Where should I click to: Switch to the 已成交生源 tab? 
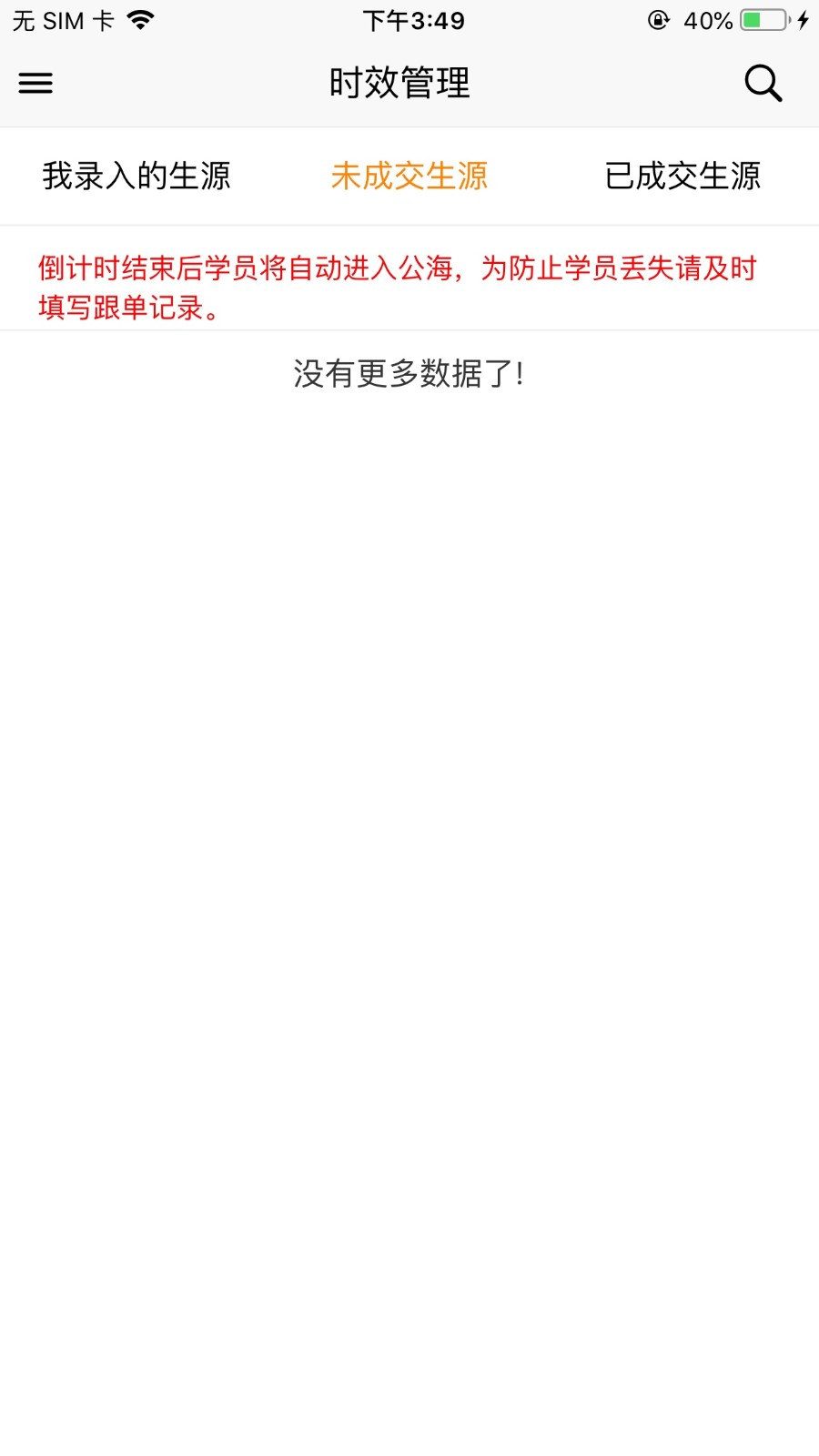[x=682, y=176]
